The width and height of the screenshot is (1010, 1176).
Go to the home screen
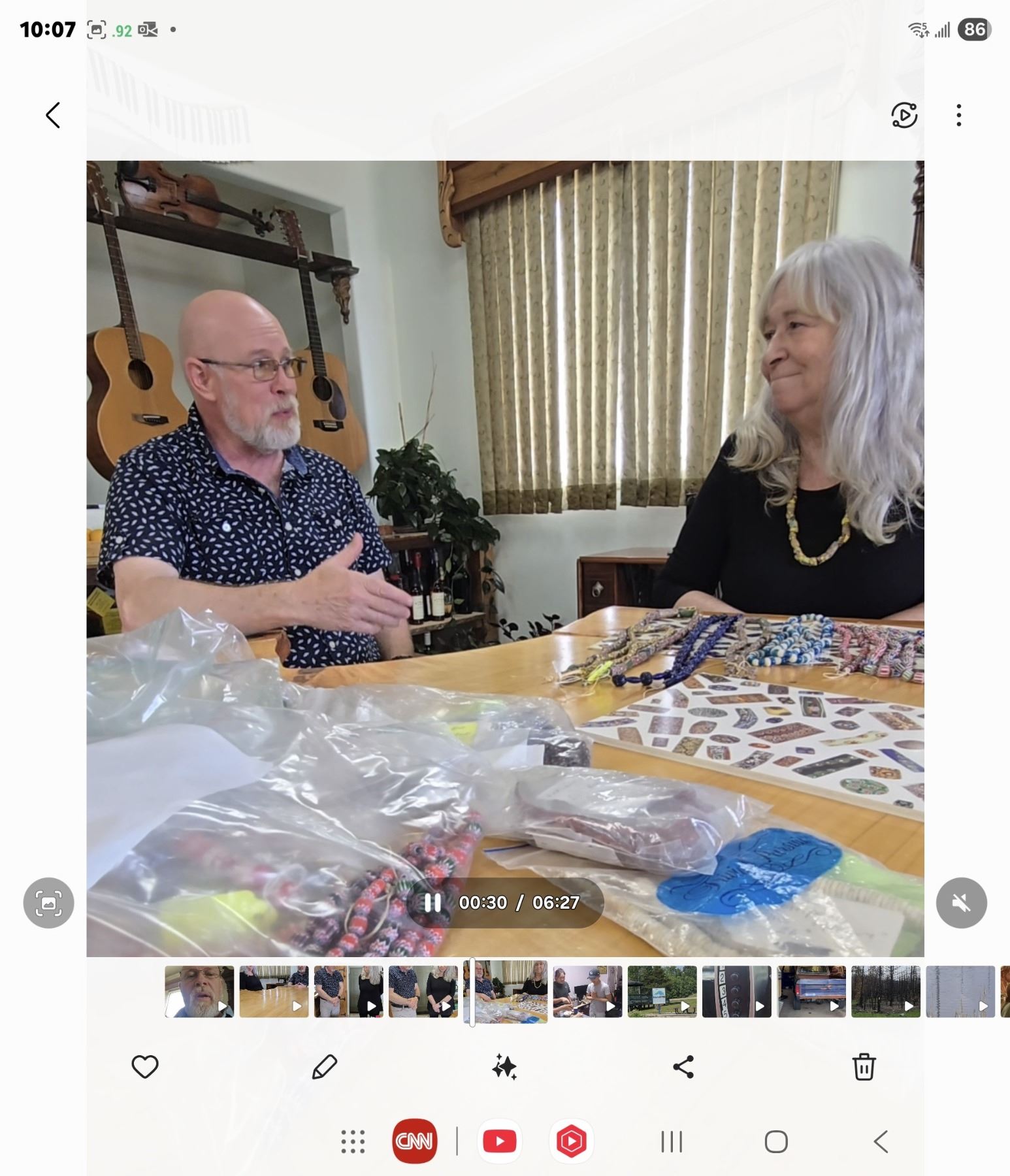775,1141
